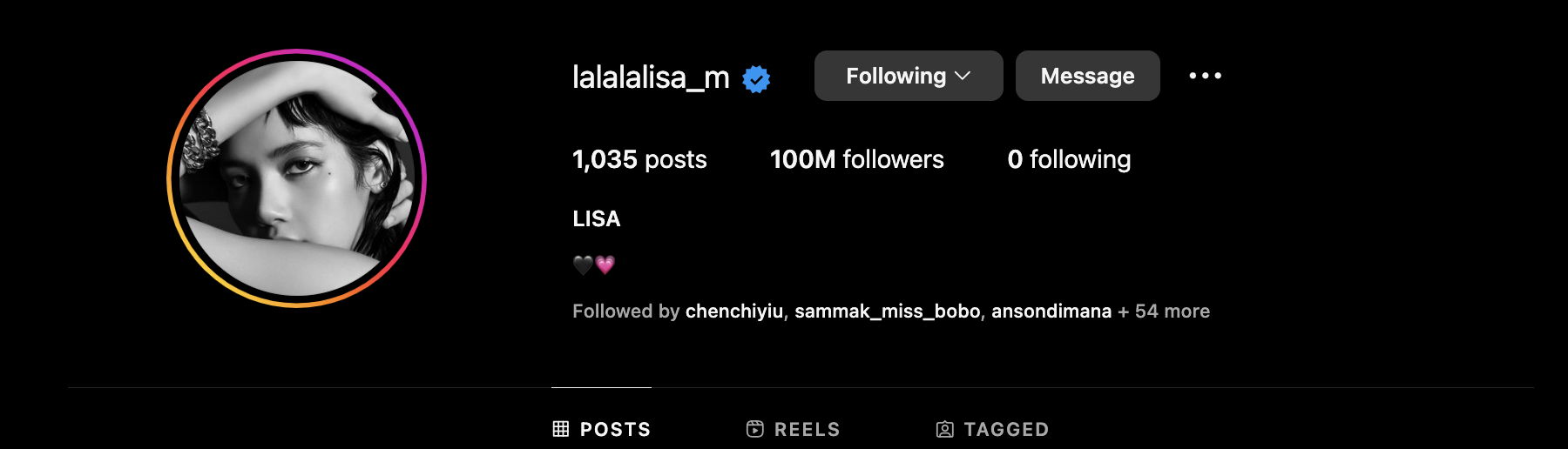Open the Following dropdown button
Viewport: 1568px width, 449px height.
[x=908, y=76]
